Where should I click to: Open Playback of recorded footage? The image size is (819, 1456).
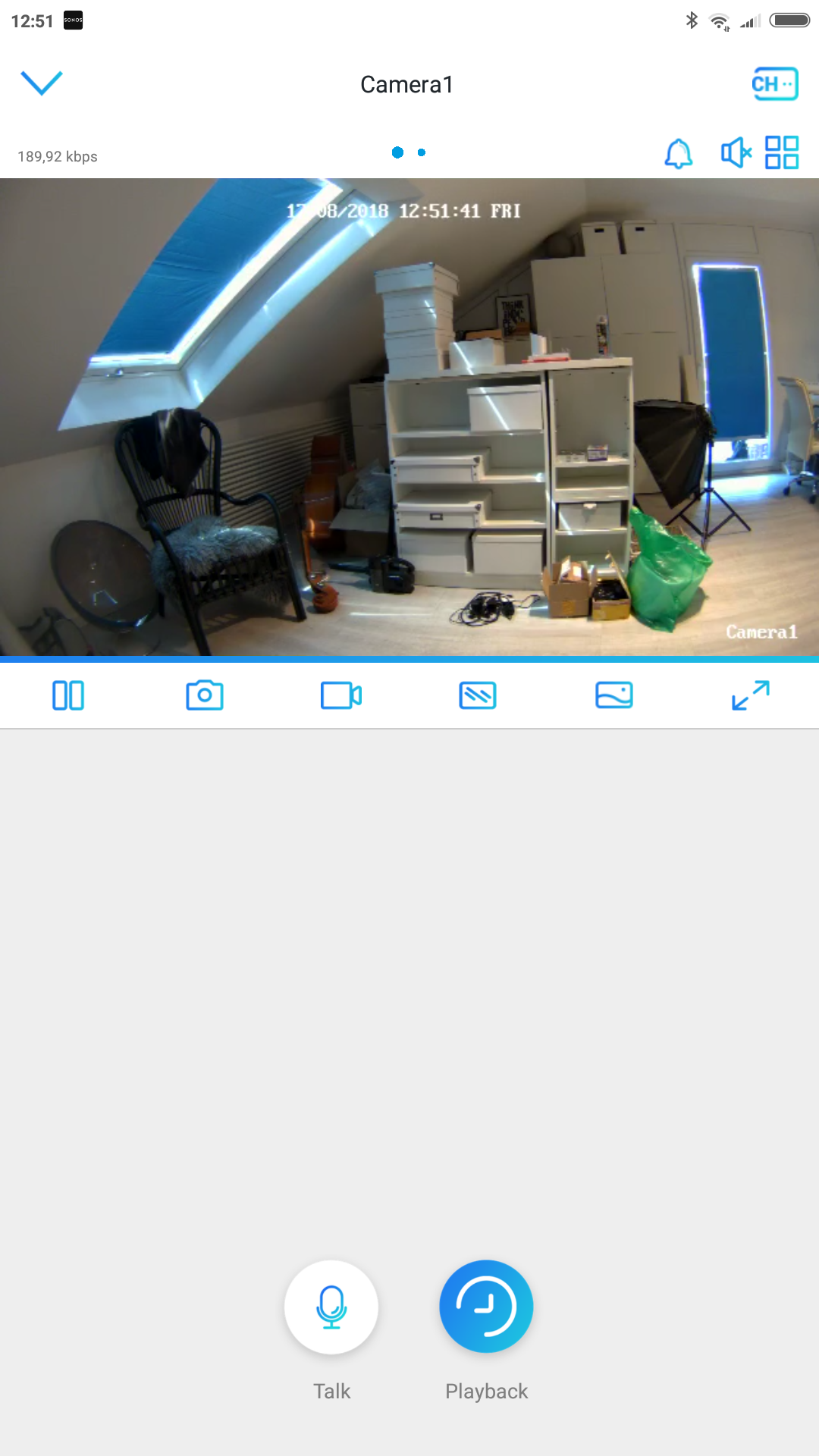486,1307
